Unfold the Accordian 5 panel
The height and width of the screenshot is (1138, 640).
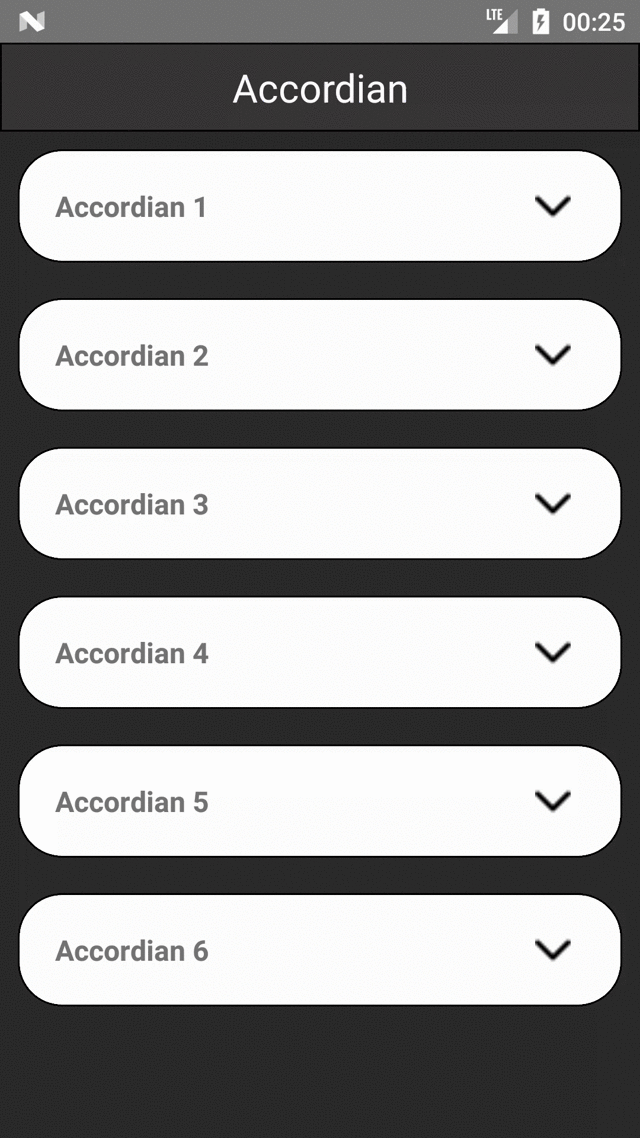pos(320,801)
